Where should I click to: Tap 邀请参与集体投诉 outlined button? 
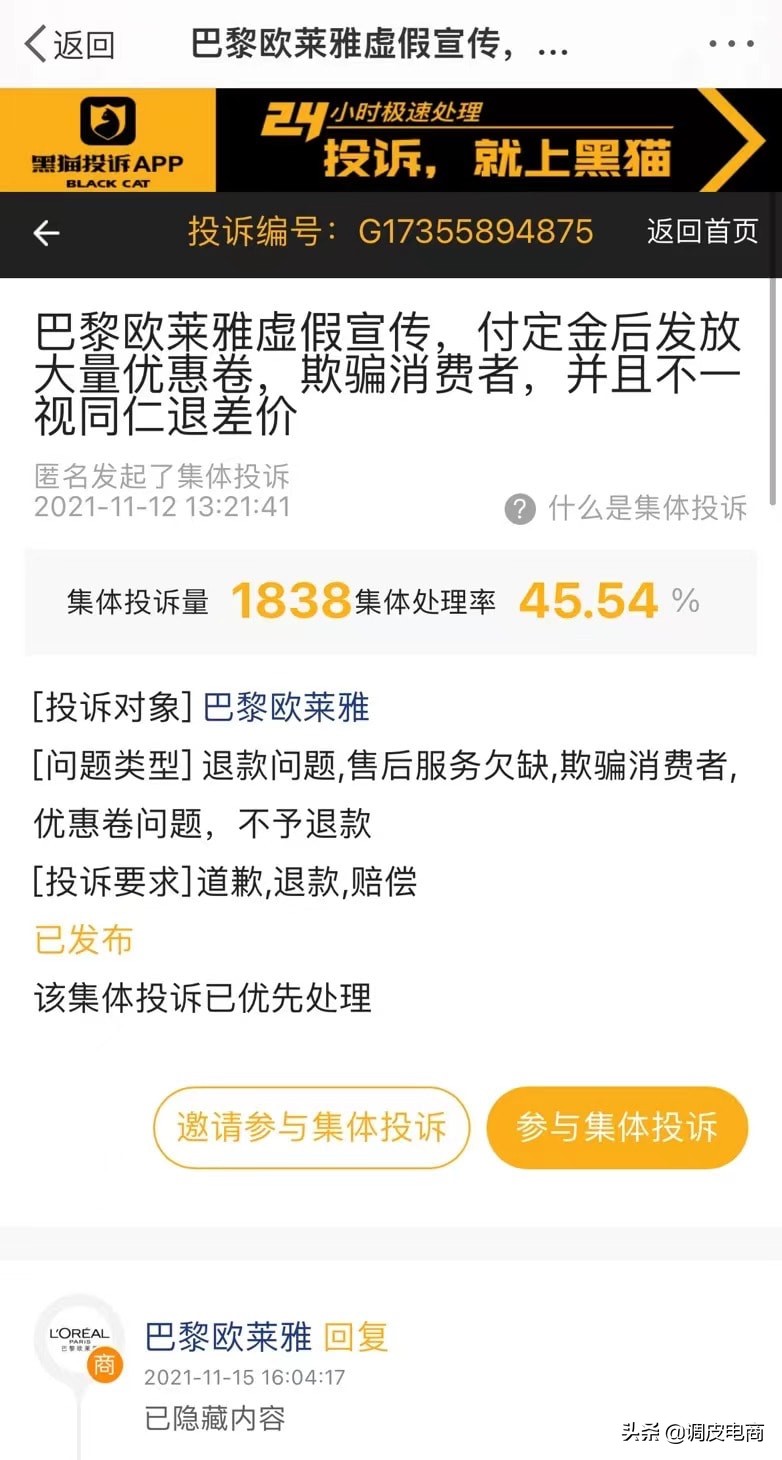coord(310,1127)
